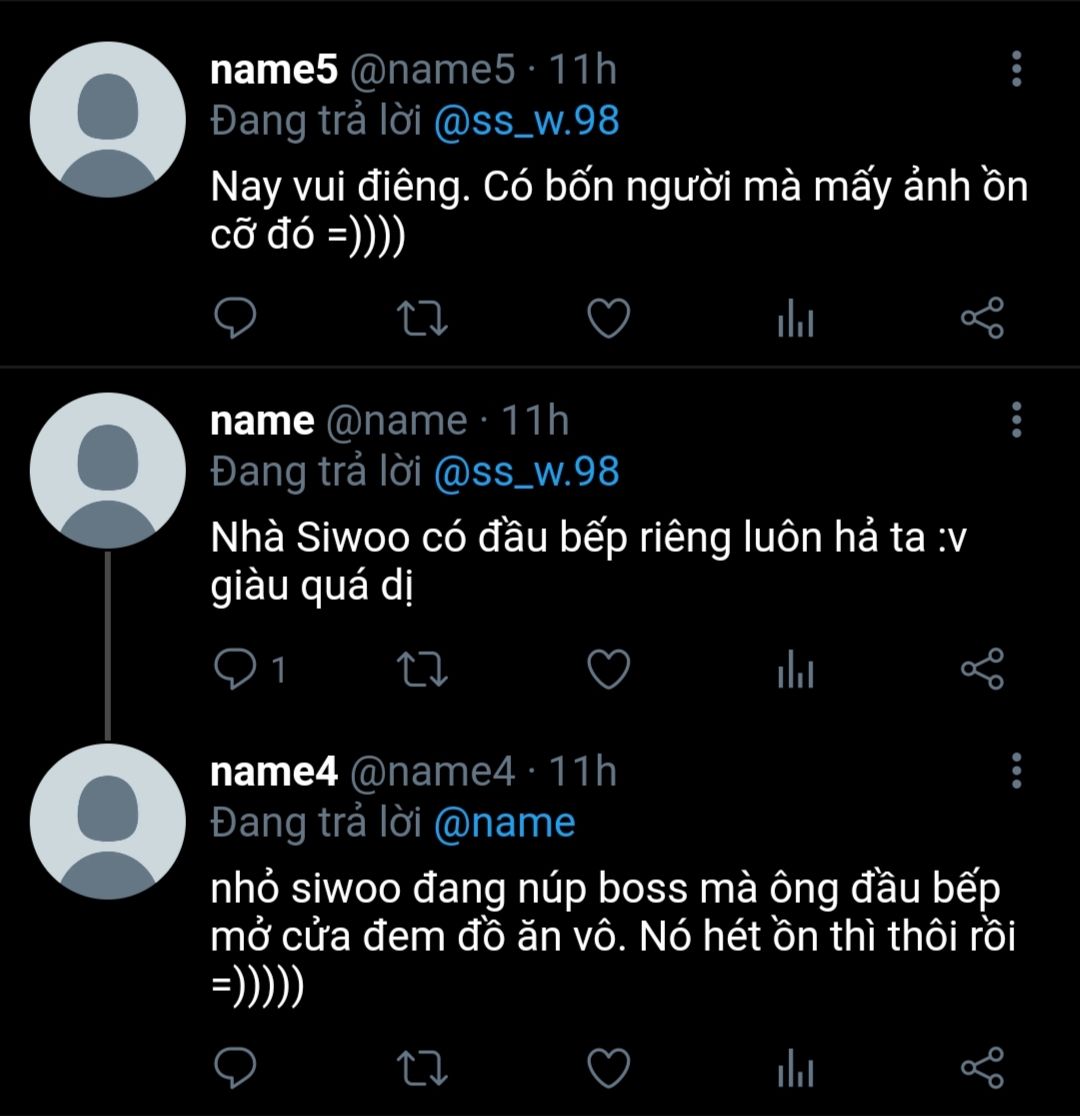Image resolution: width=1080 pixels, height=1116 pixels.
Task: View analytics for name4's reply
Action: coord(795,1069)
